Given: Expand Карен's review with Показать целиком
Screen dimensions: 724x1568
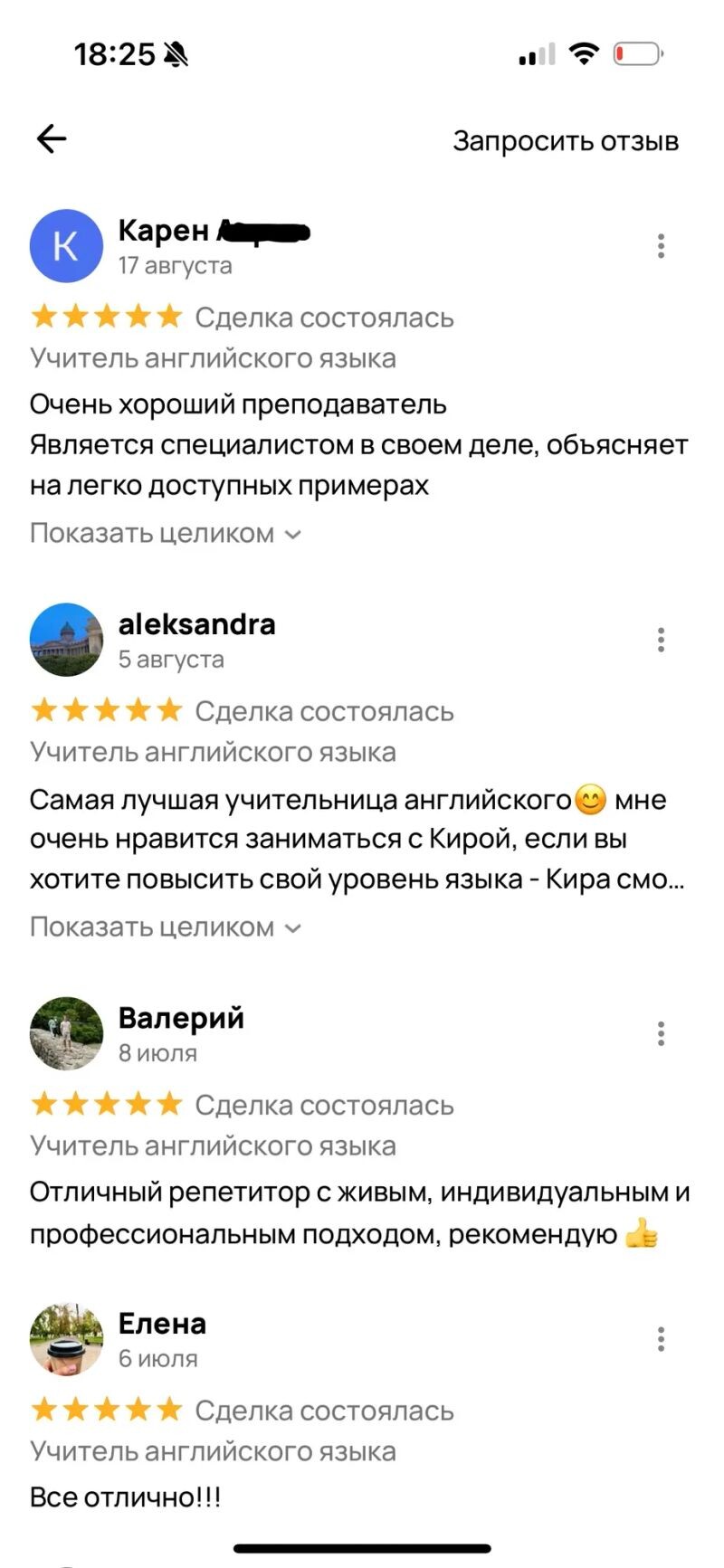Looking at the screenshot, I should pyautogui.click(x=165, y=533).
